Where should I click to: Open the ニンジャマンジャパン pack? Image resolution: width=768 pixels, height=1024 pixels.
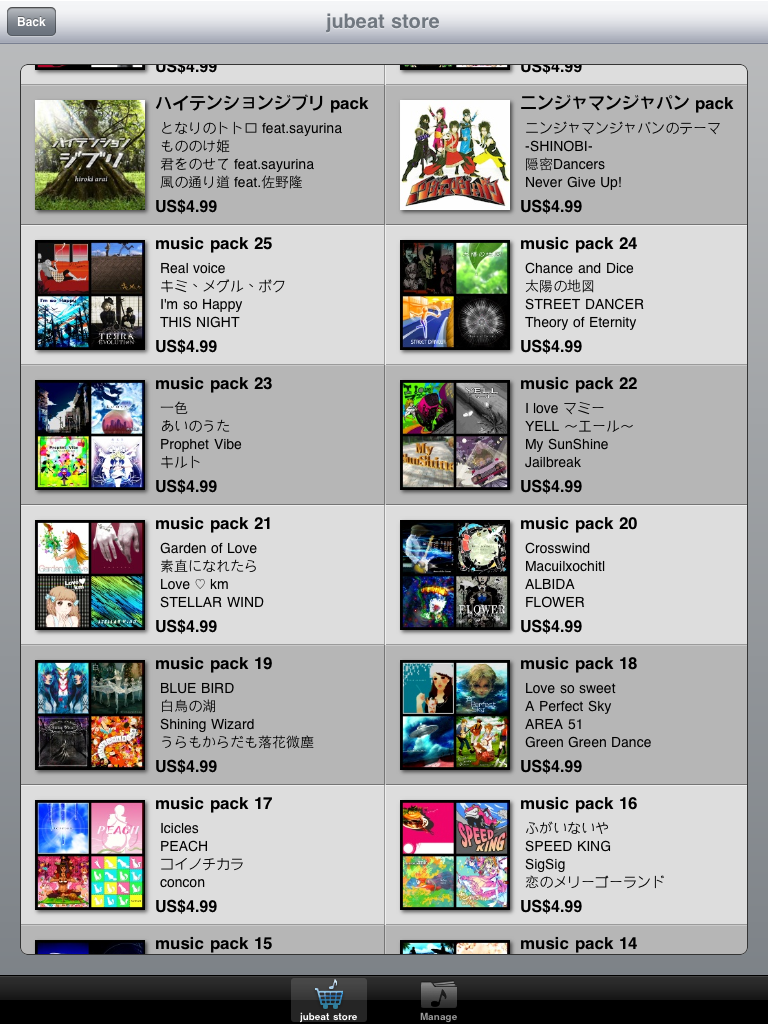pos(566,155)
